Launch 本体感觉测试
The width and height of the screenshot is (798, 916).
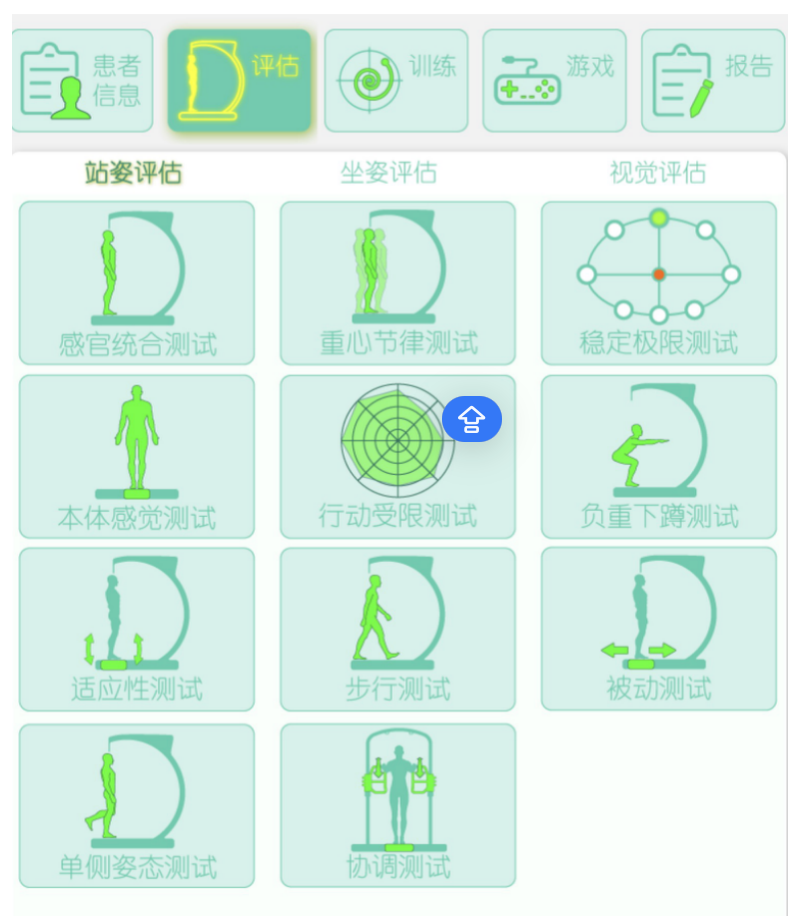[x=137, y=456]
